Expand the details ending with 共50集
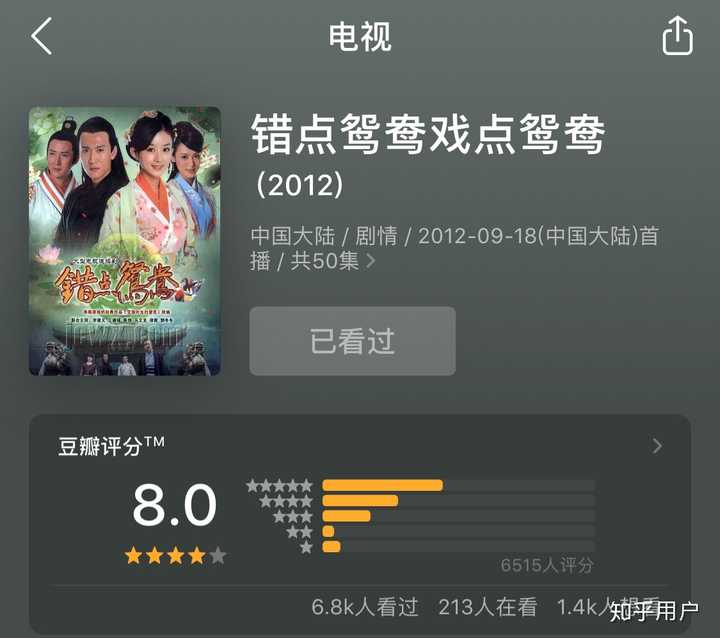 371,261
